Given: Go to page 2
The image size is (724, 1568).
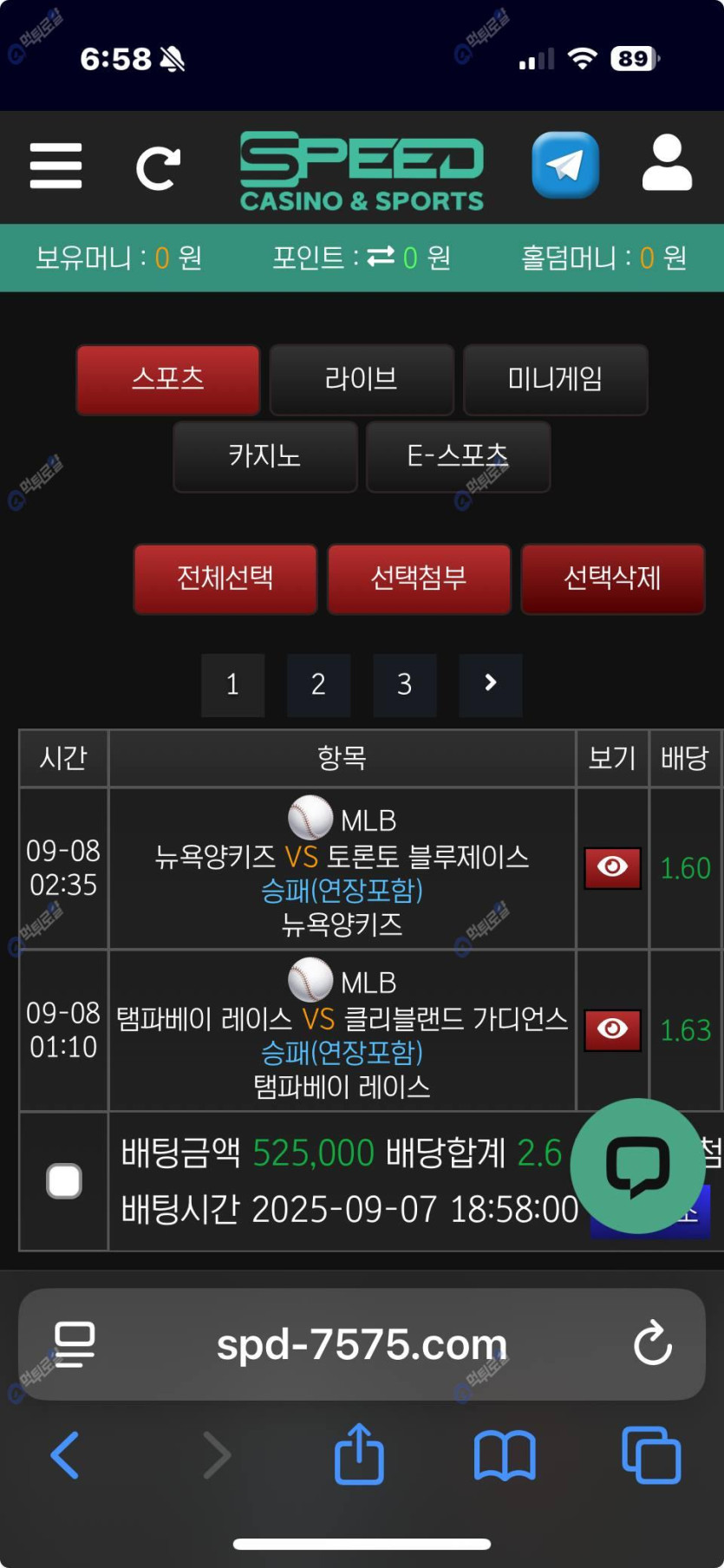Looking at the screenshot, I should point(318,685).
